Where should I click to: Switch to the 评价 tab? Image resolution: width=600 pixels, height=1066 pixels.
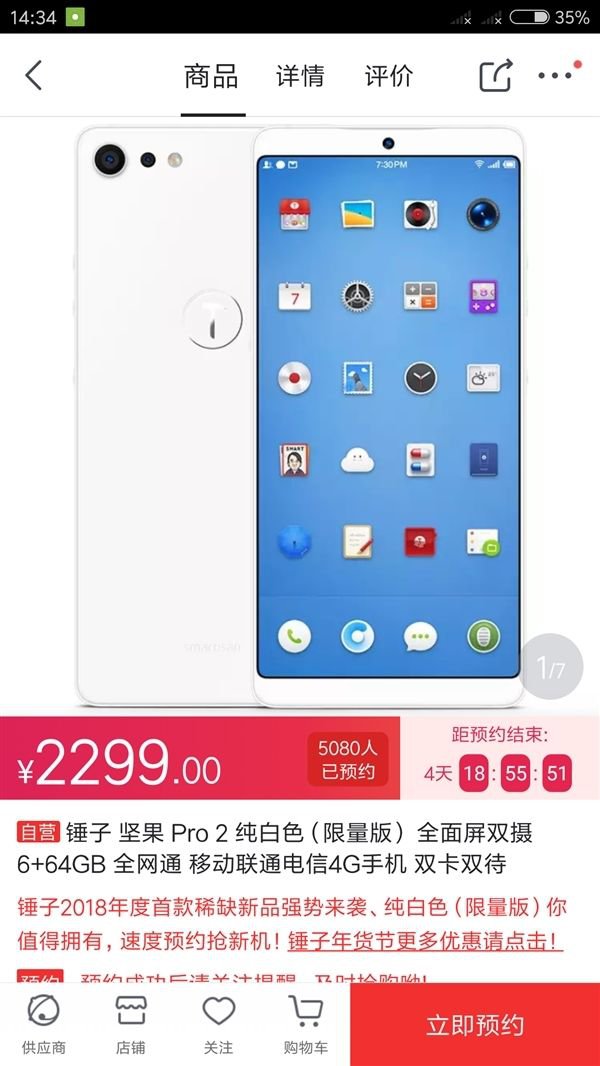[x=388, y=76]
